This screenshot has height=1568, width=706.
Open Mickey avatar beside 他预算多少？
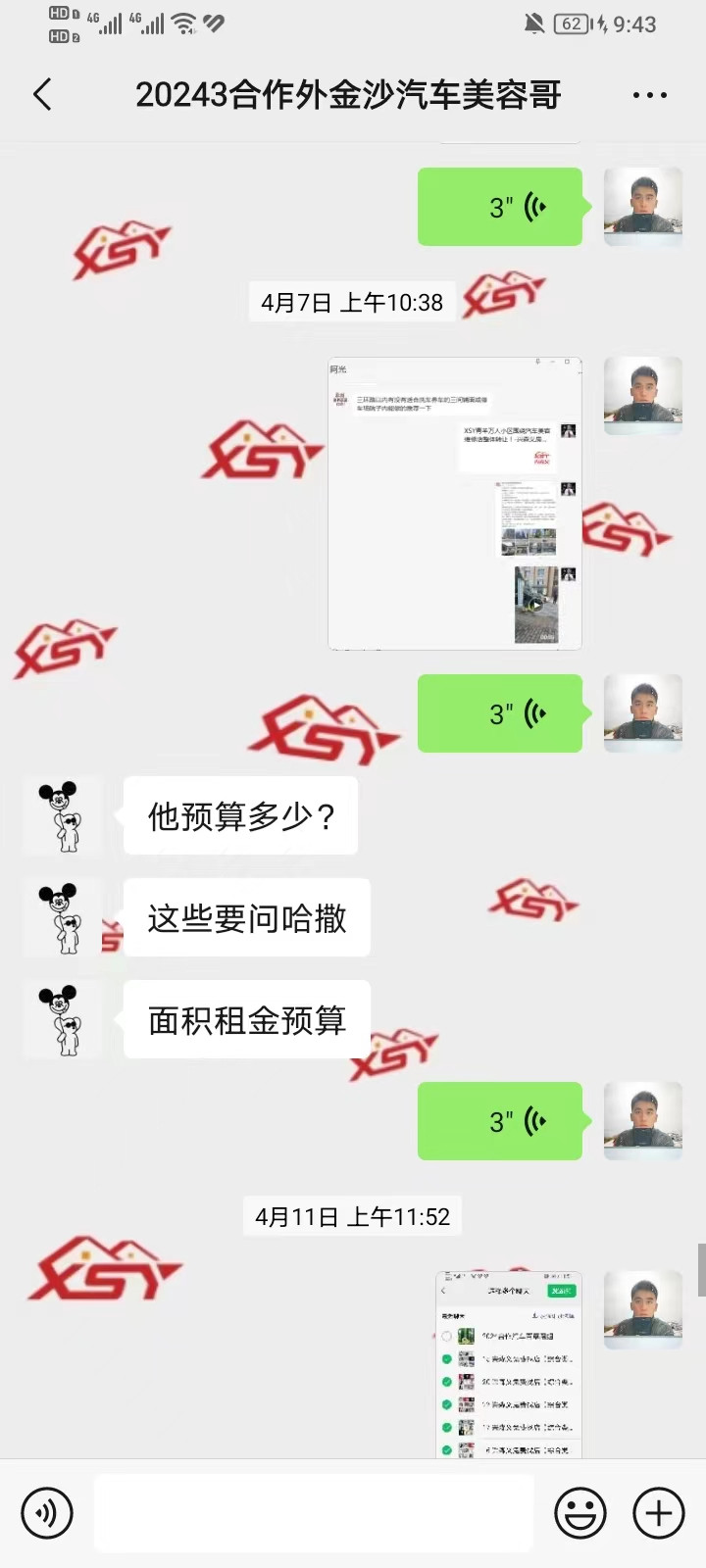pos(63,815)
